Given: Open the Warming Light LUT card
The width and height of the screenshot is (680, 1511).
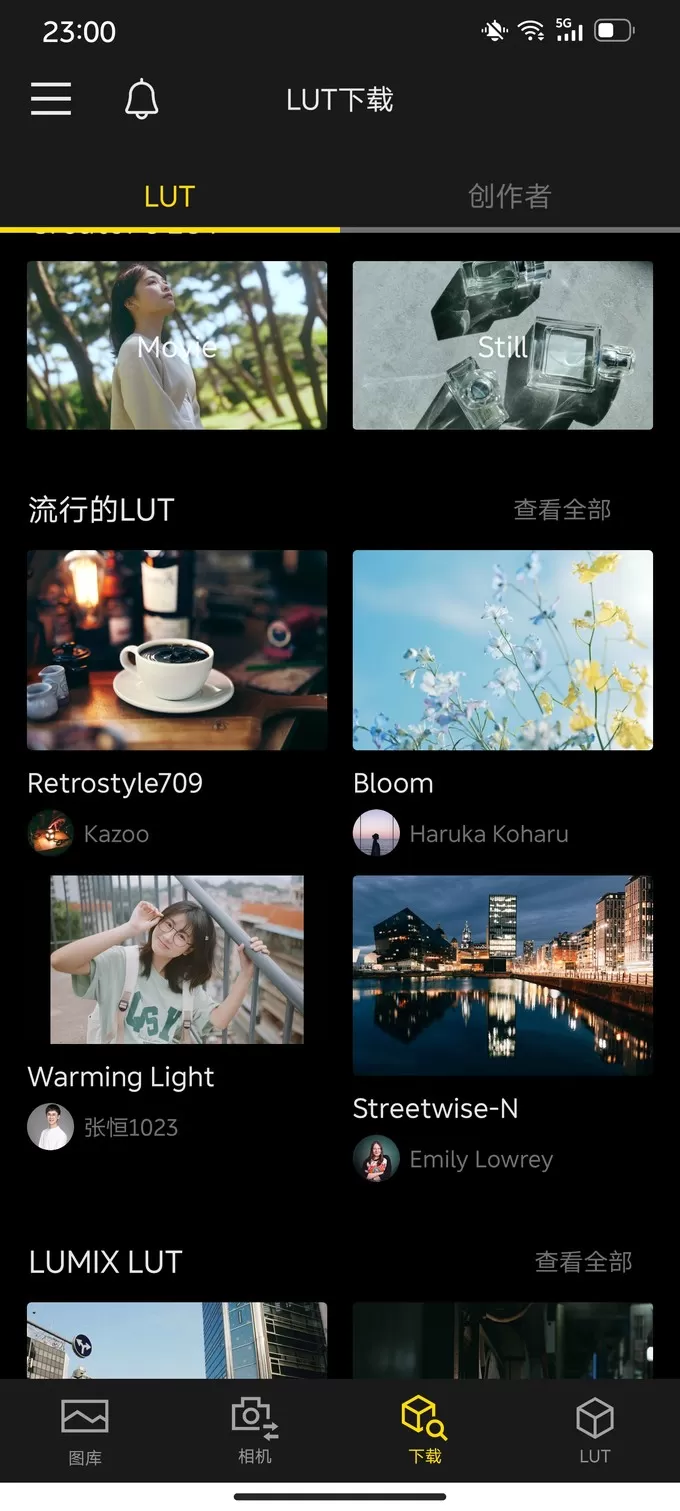Looking at the screenshot, I should point(177,960).
